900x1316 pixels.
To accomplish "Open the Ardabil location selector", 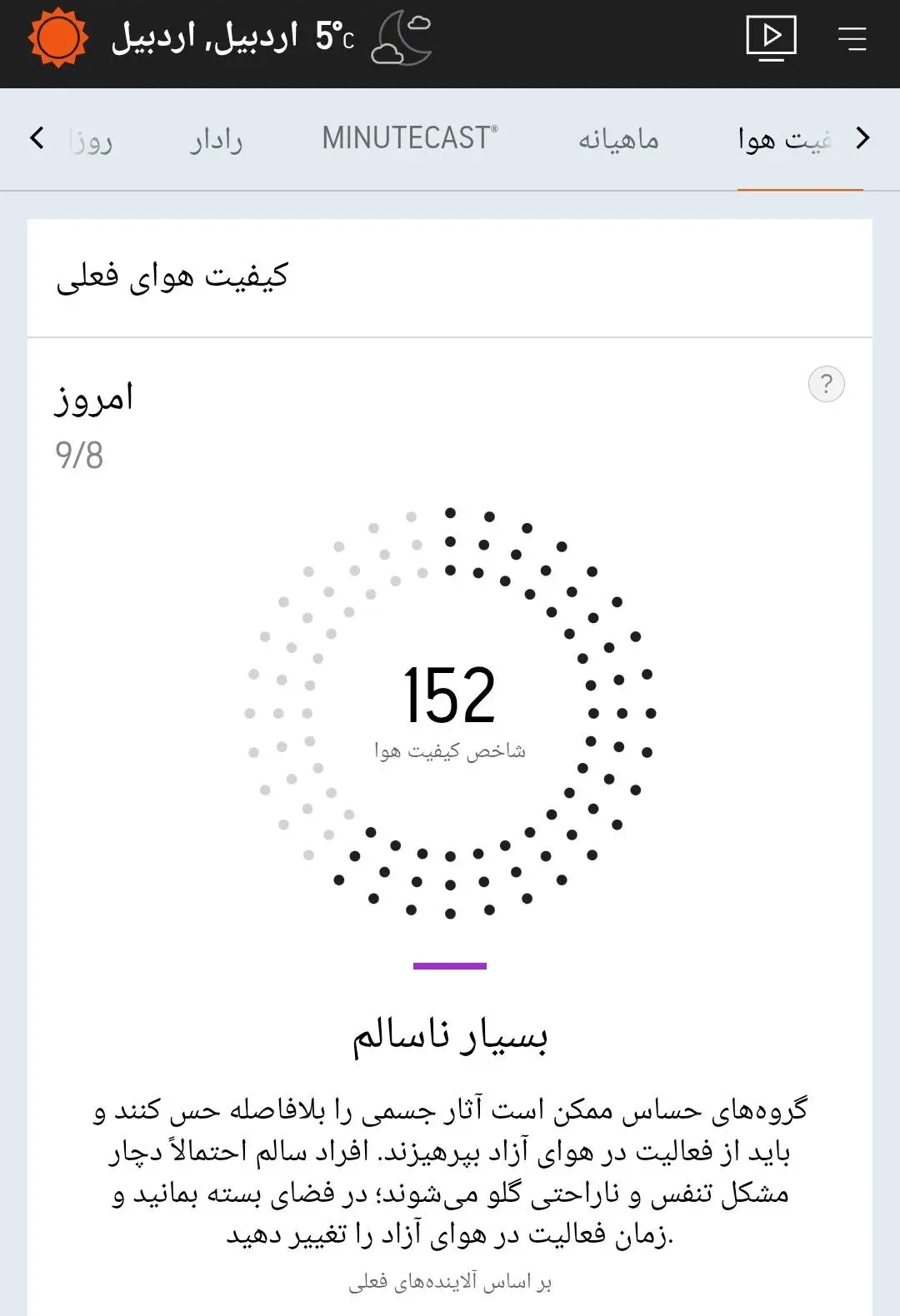I will 205,38.
